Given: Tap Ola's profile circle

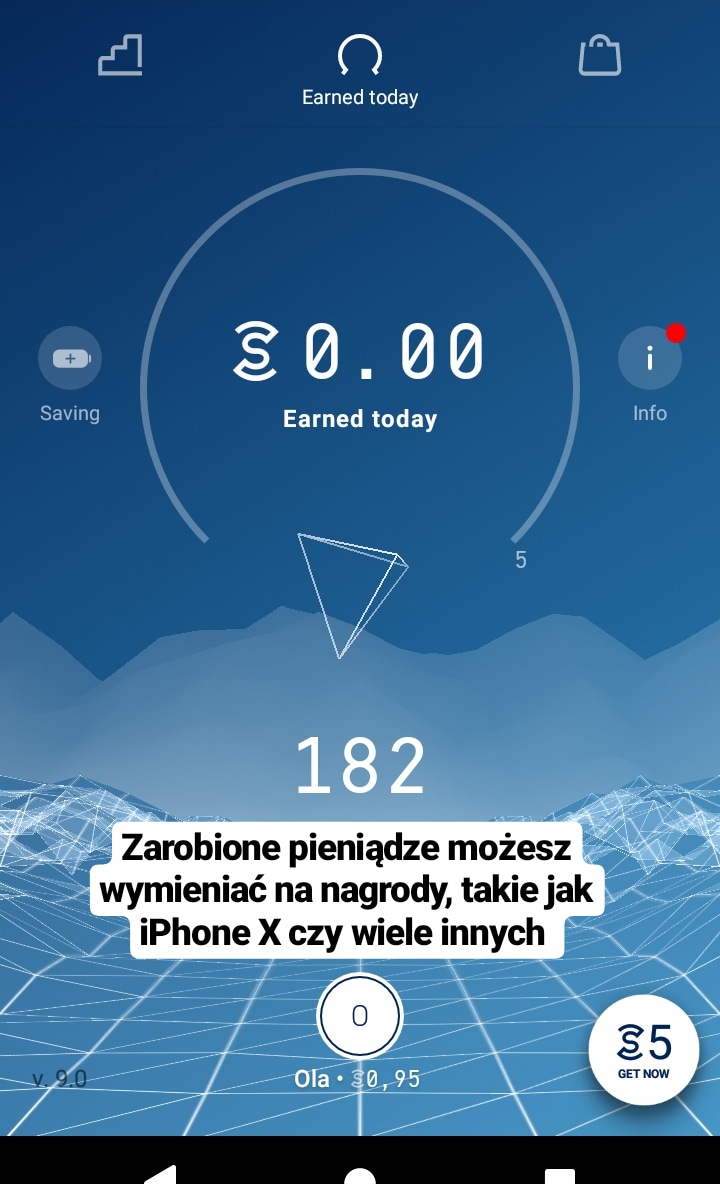Looking at the screenshot, I should (x=360, y=1017).
